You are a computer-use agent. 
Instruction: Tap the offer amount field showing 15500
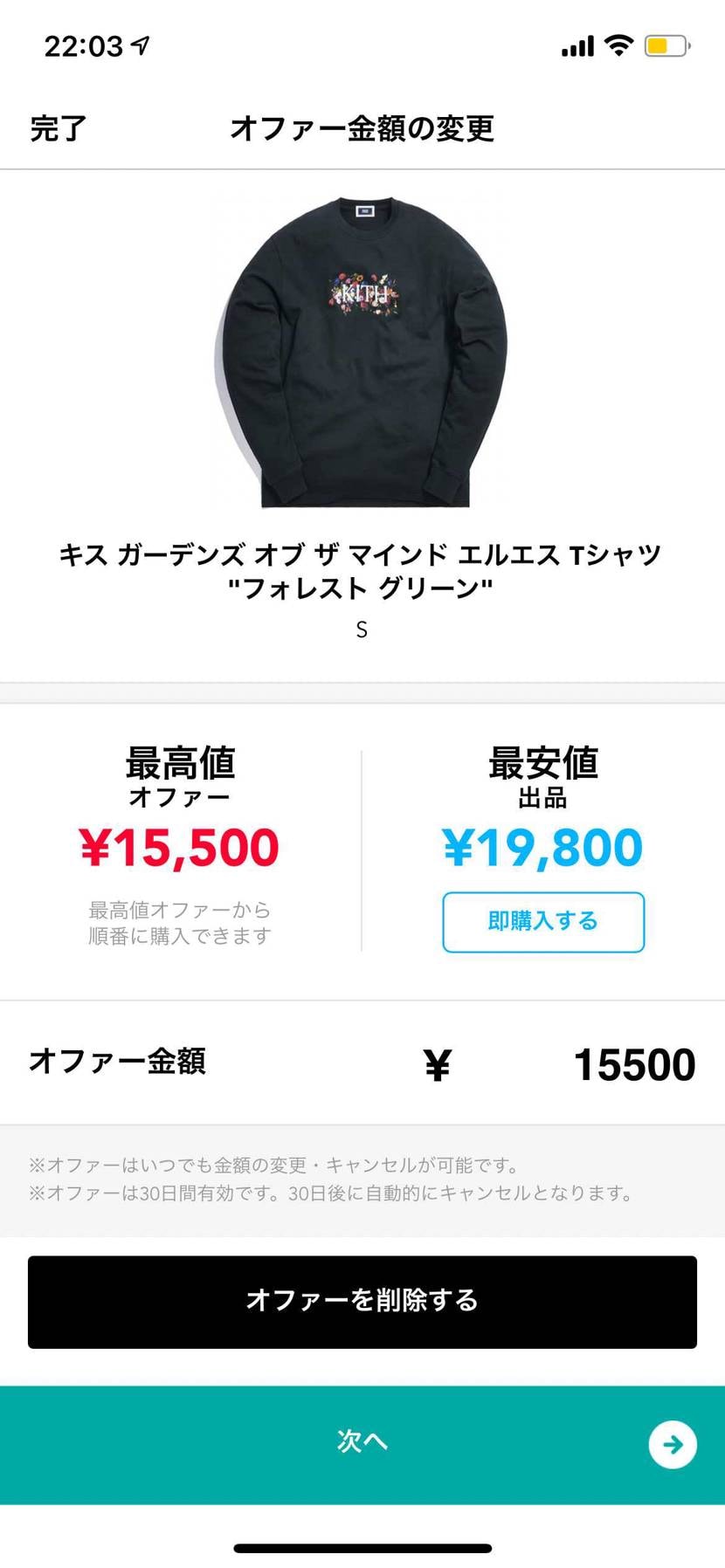634,1063
